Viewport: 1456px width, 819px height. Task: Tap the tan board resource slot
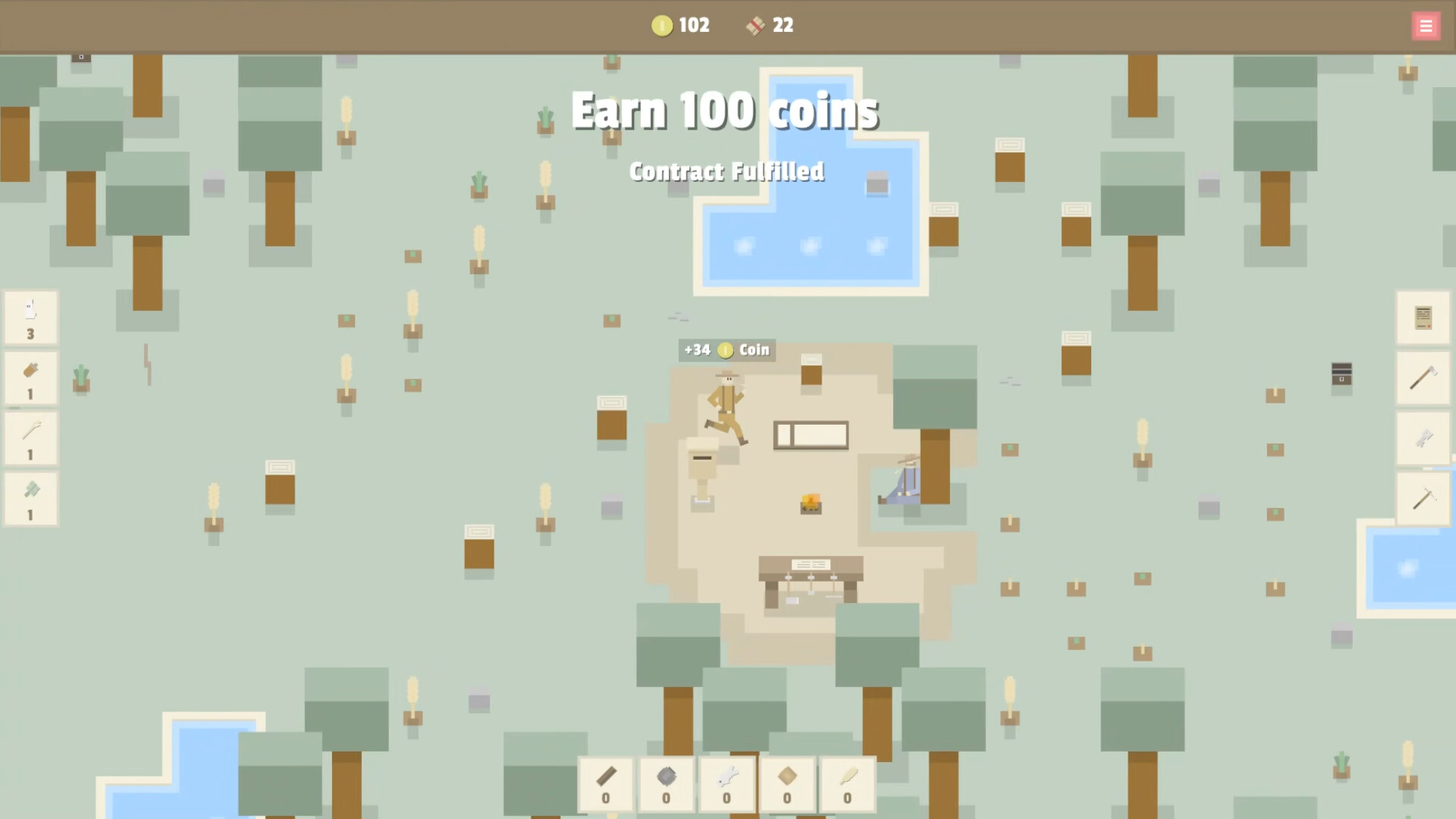point(787,783)
